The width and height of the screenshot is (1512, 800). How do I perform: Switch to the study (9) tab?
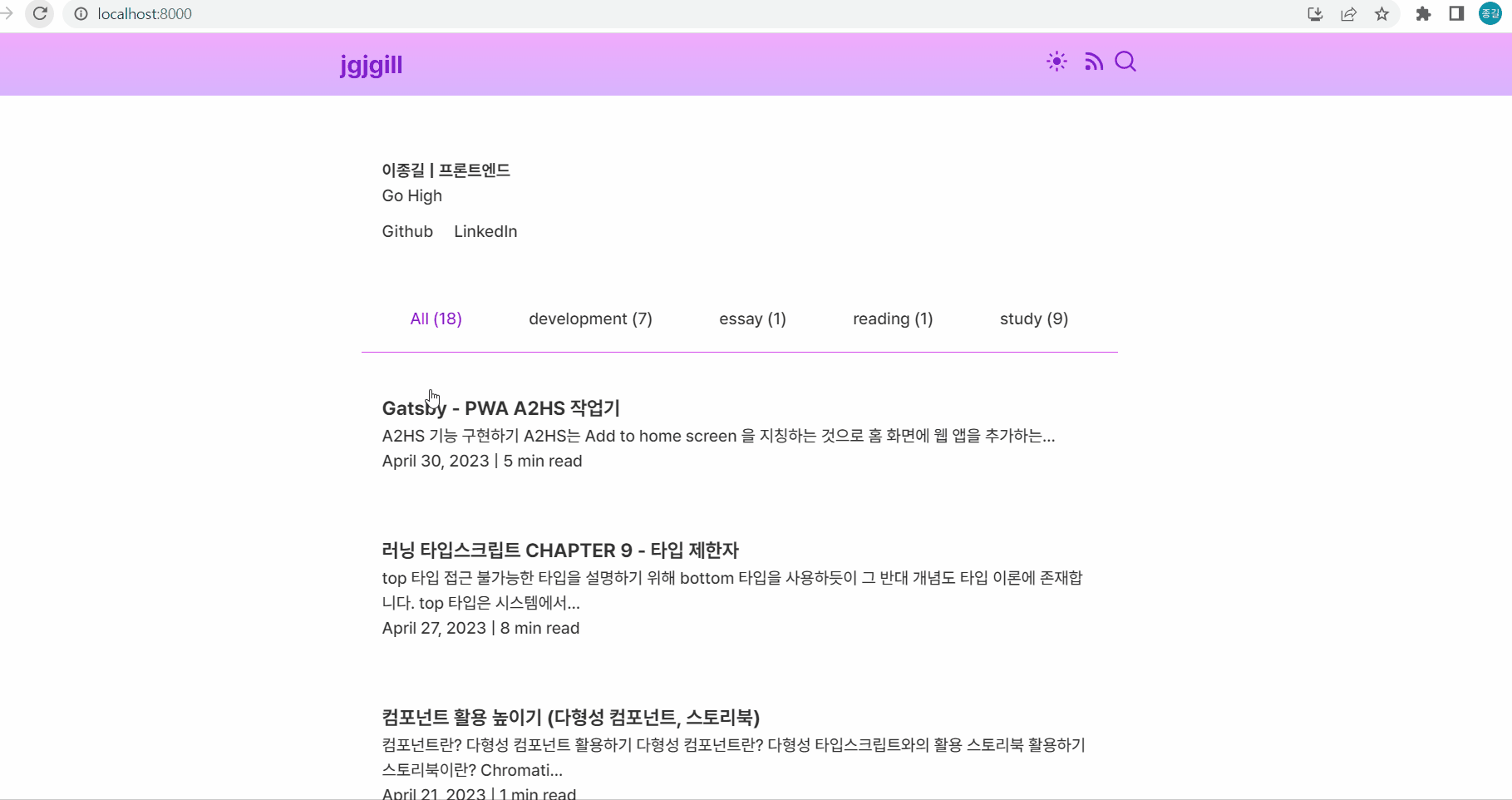click(x=1033, y=319)
